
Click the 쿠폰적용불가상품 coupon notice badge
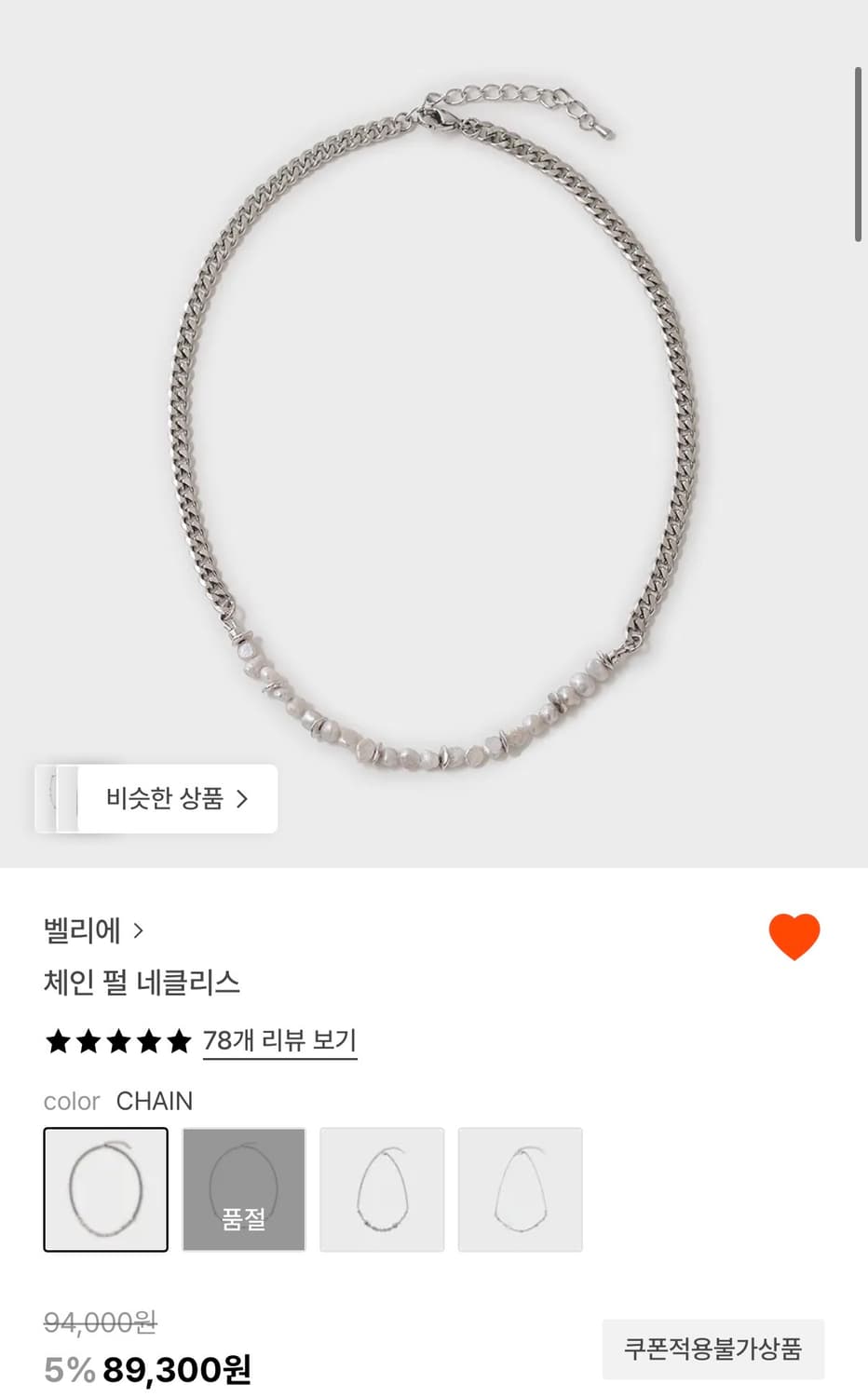pyautogui.click(x=715, y=1349)
